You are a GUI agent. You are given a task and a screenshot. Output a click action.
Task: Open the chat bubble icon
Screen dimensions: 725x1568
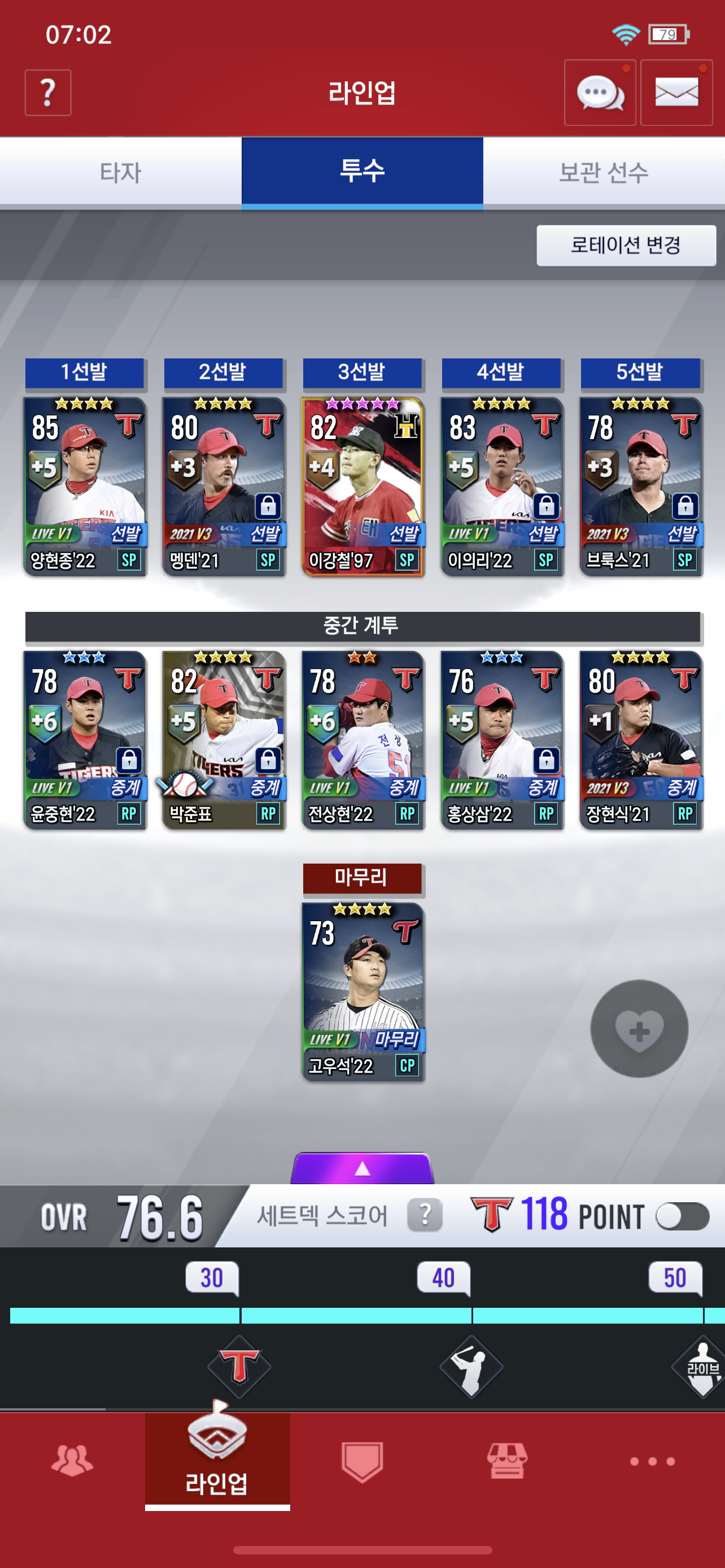(600, 93)
